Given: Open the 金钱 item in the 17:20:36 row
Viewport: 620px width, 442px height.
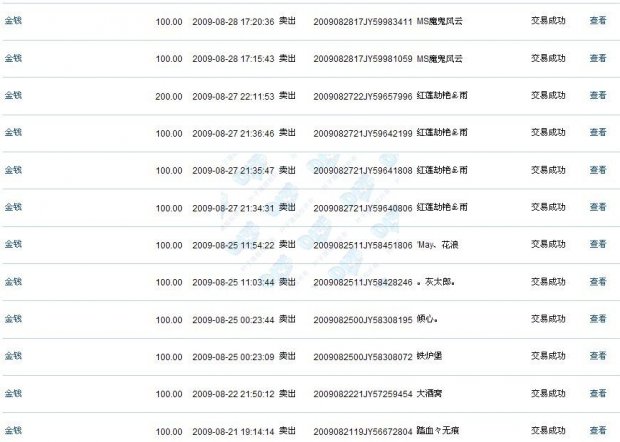Looking at the screenshot, I should [x=13, y=20].
